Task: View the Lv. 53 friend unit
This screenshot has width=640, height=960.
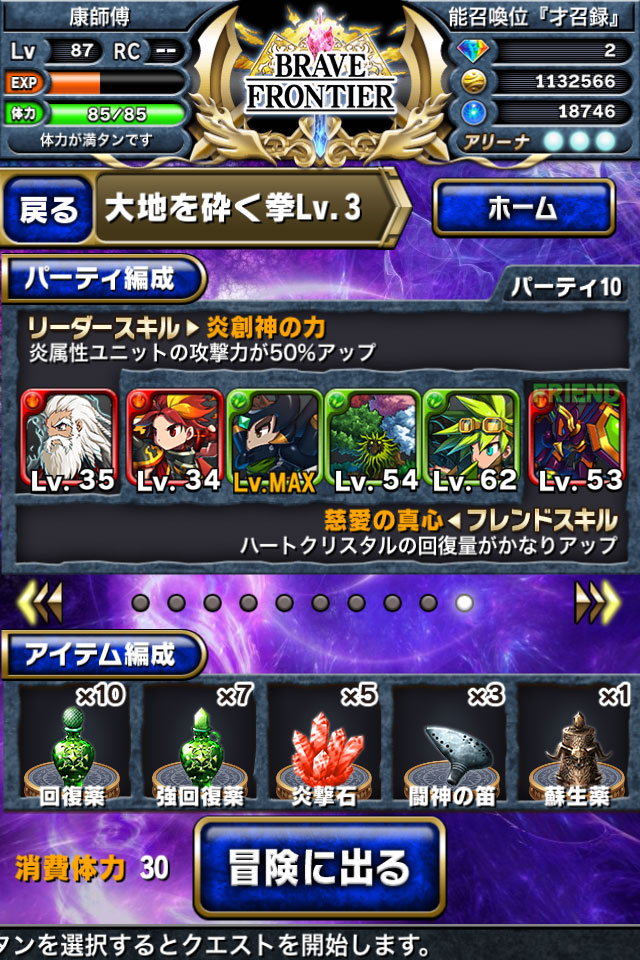Action: [x=577, y=442]
